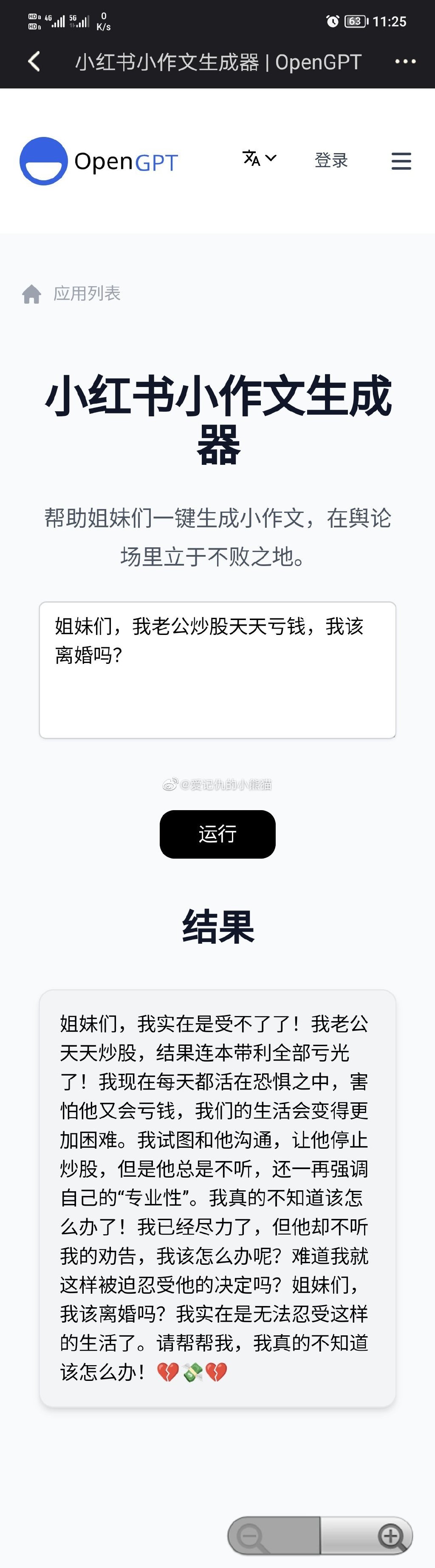Go back using the top arrow
Viewport: 435px width, 1568px height.
pos(34,61)
